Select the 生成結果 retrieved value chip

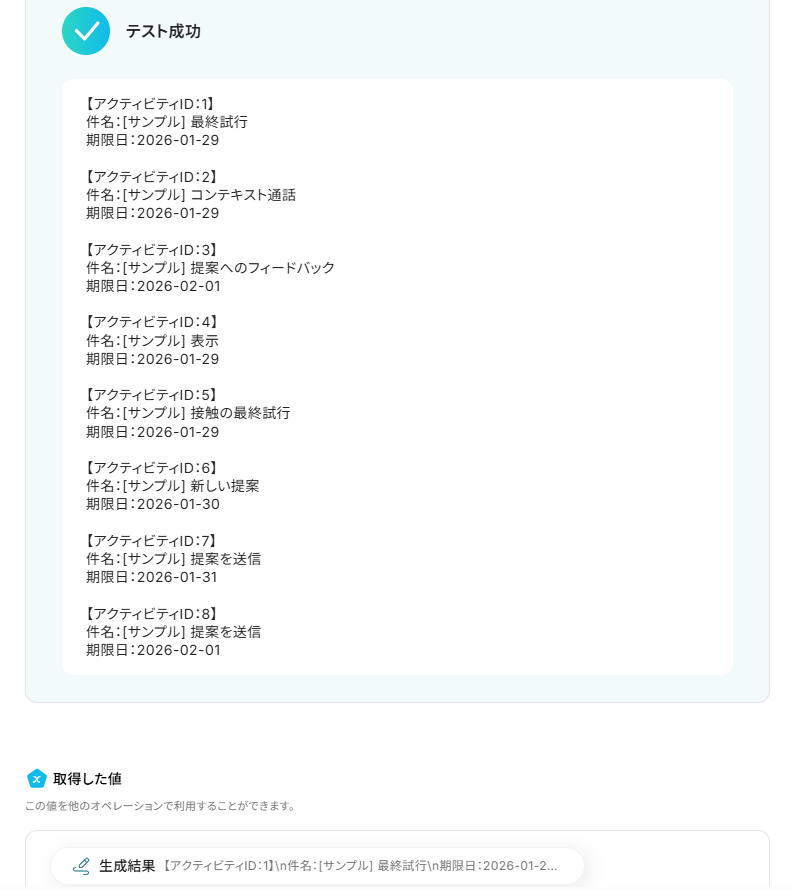(x=317, y=865)
